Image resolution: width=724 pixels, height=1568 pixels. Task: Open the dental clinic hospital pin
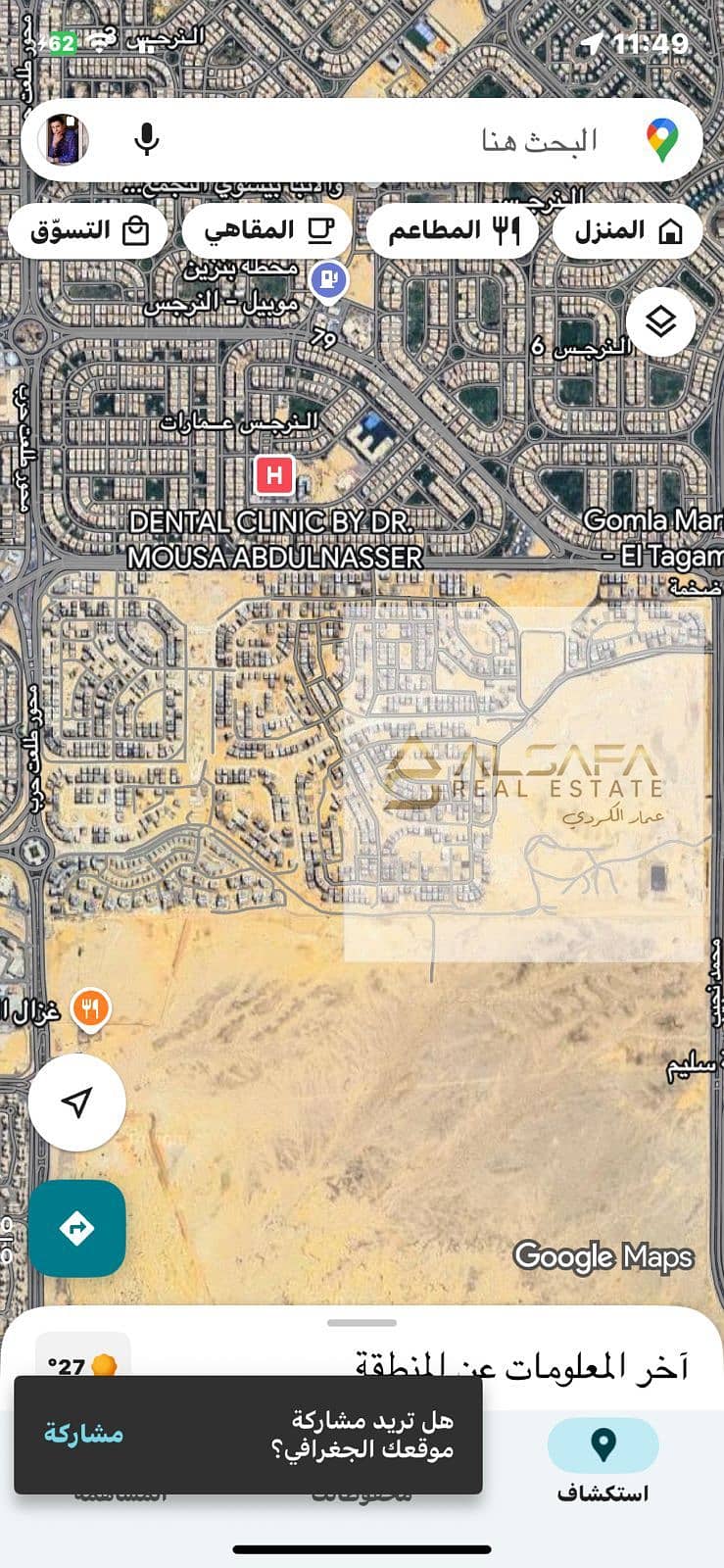[274, 477]
